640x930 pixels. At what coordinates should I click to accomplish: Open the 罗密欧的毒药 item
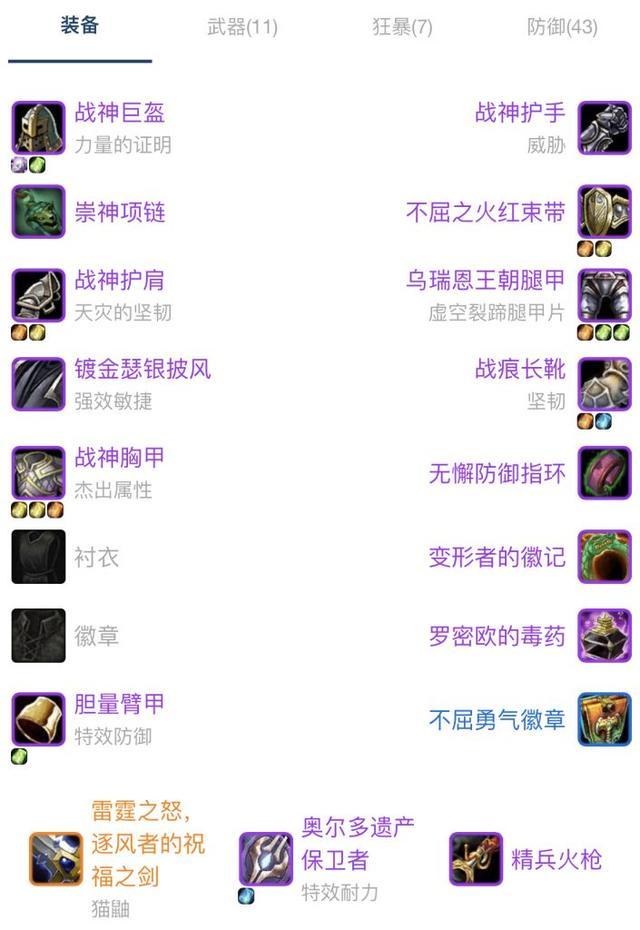point(497,636)
